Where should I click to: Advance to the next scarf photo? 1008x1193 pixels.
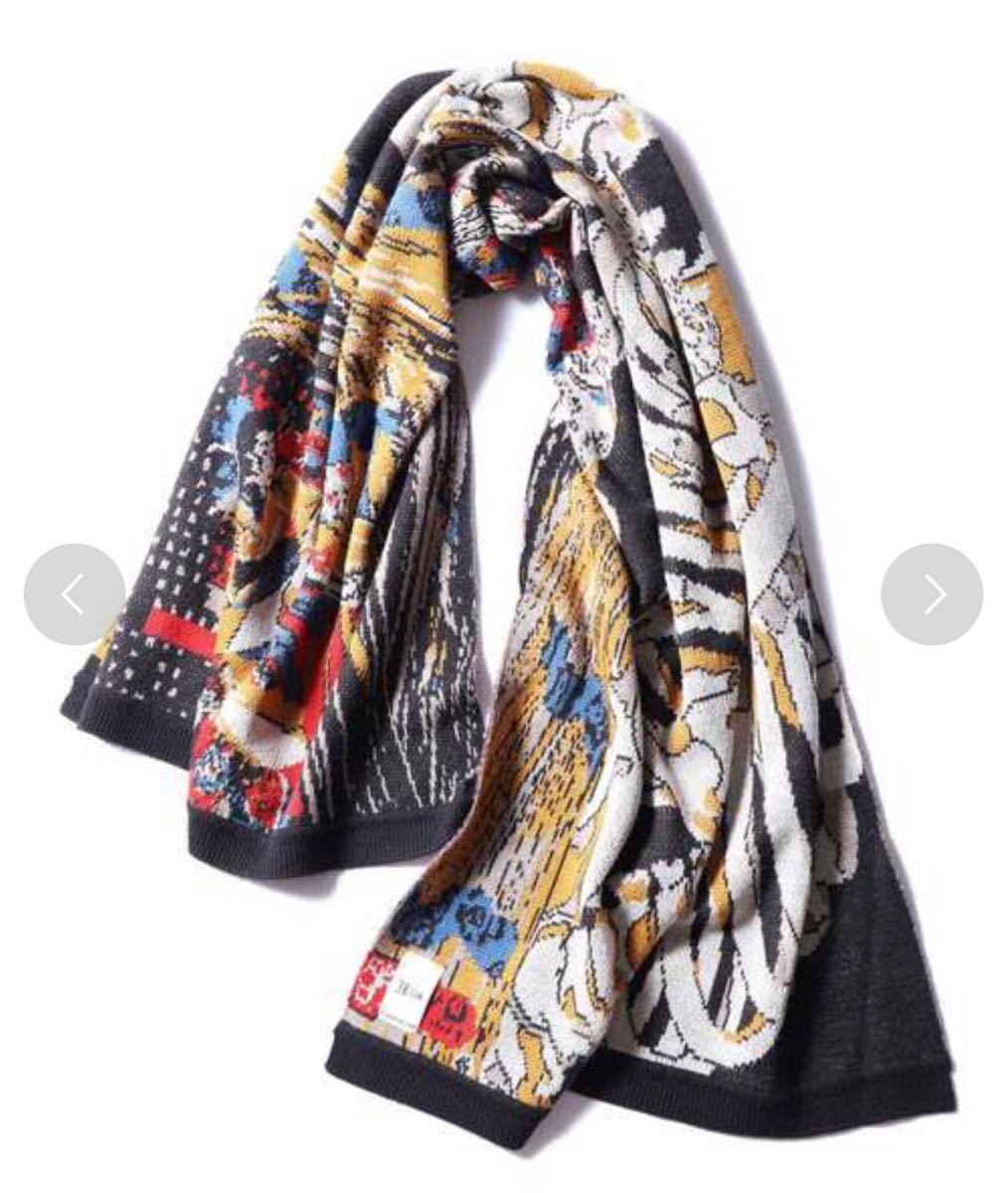point(931,595)
